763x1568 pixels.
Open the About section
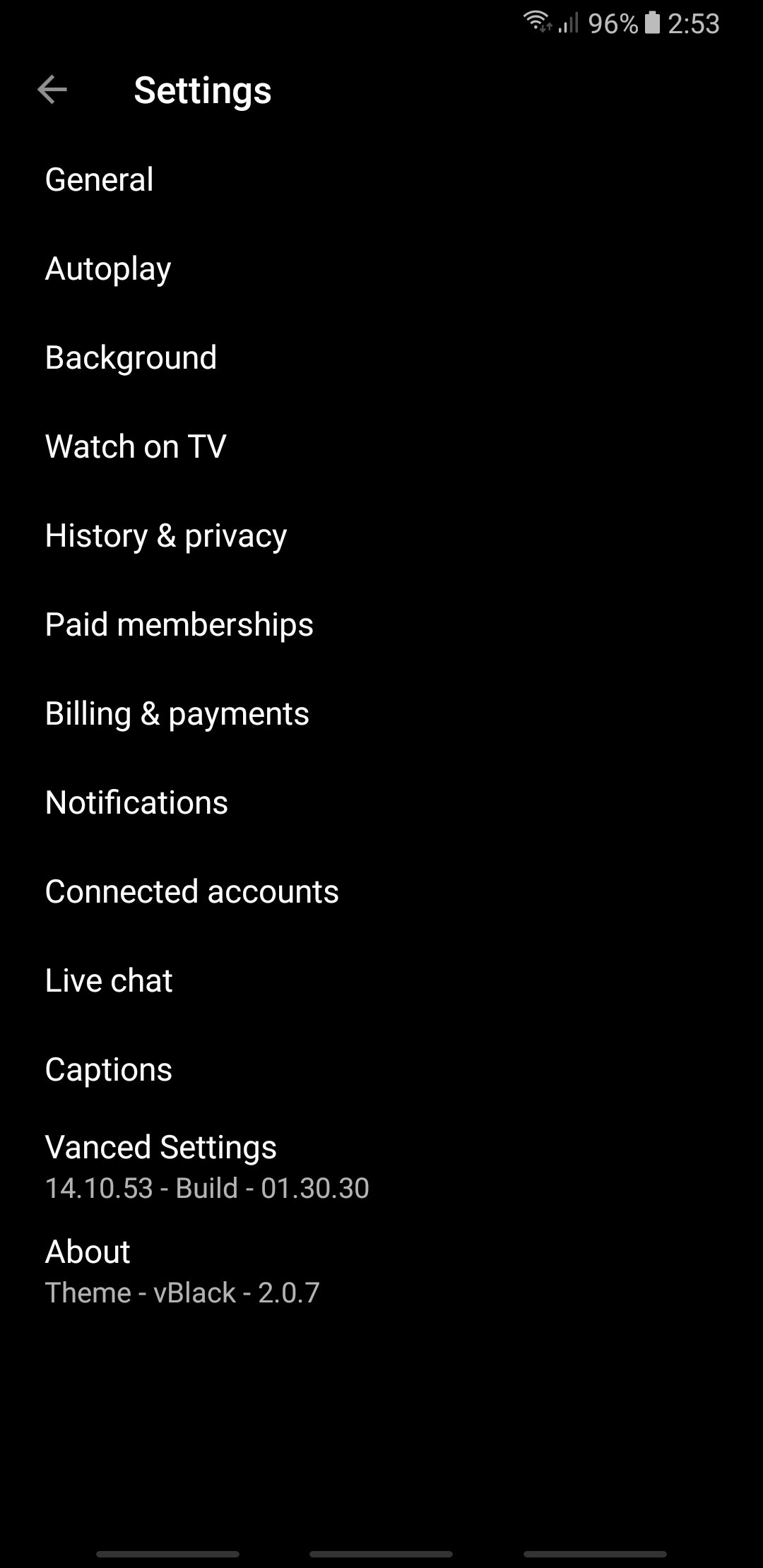pos(88,1270)
